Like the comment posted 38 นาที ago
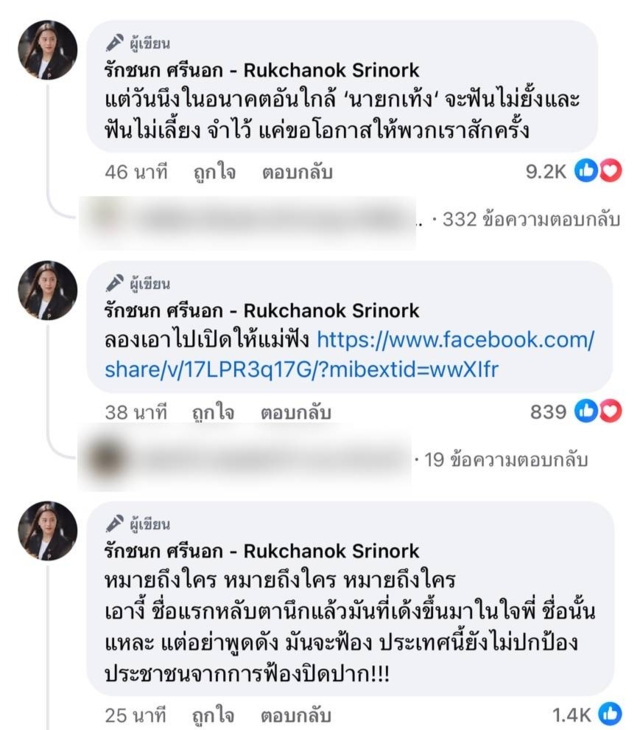 tap(215, 410)
